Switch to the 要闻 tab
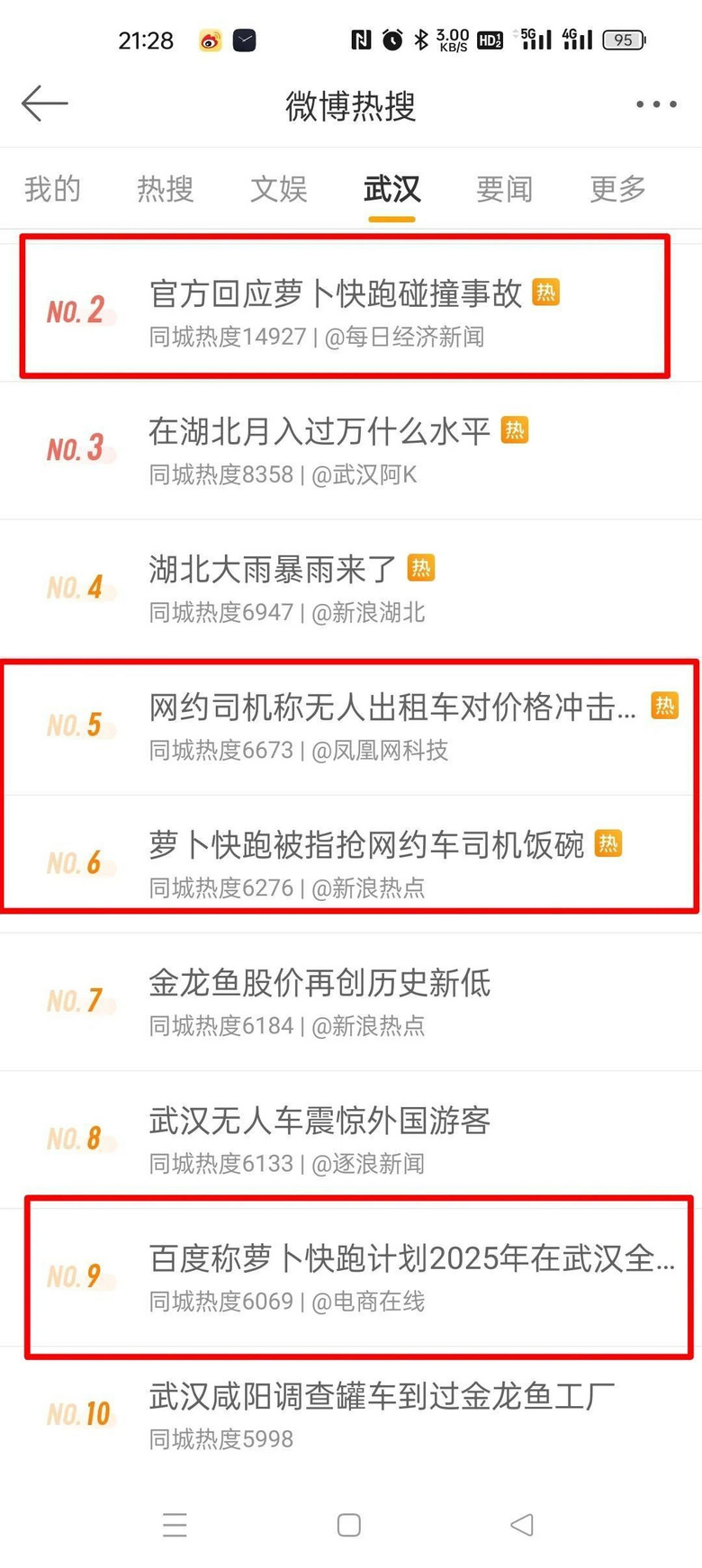 [504, 189]
